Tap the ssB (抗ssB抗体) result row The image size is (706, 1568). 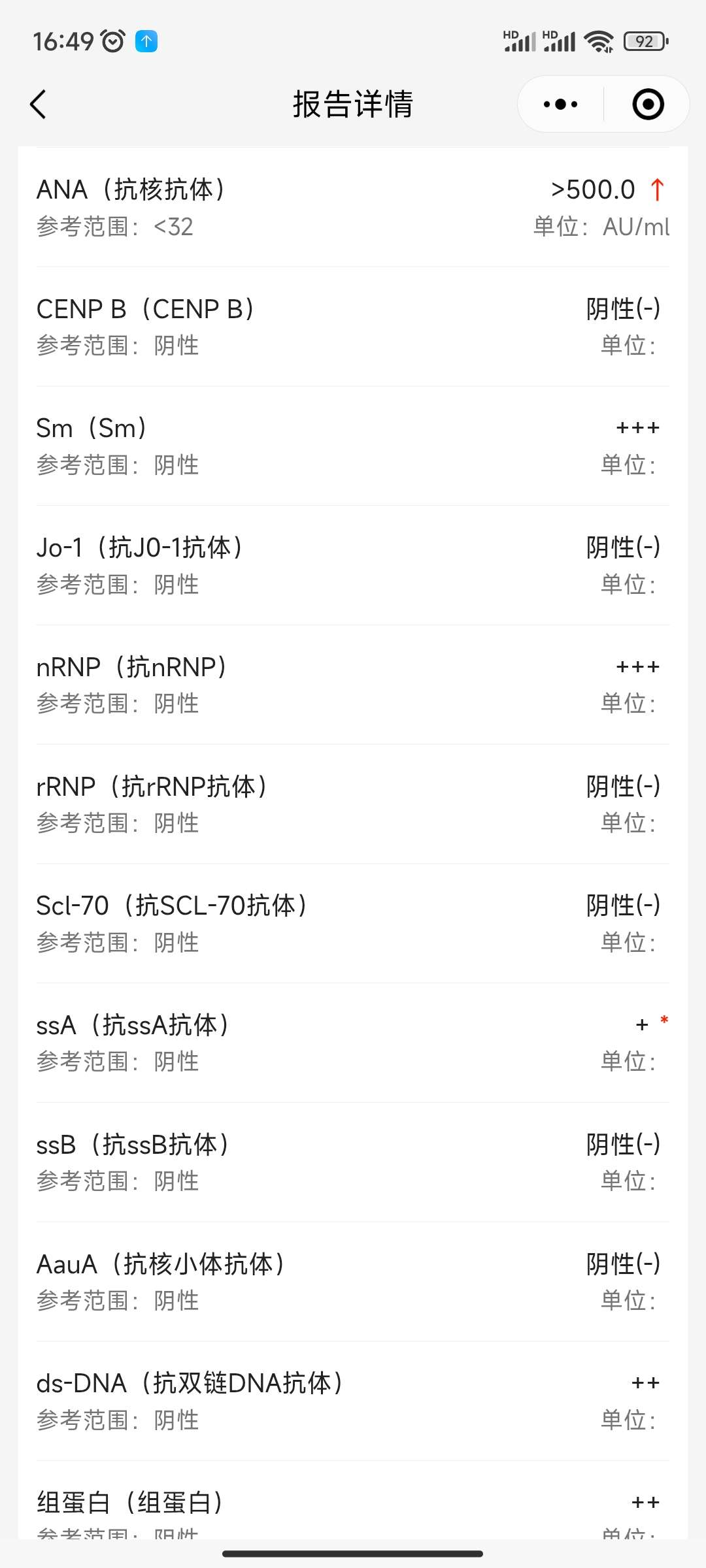[x=353, y=1161]
